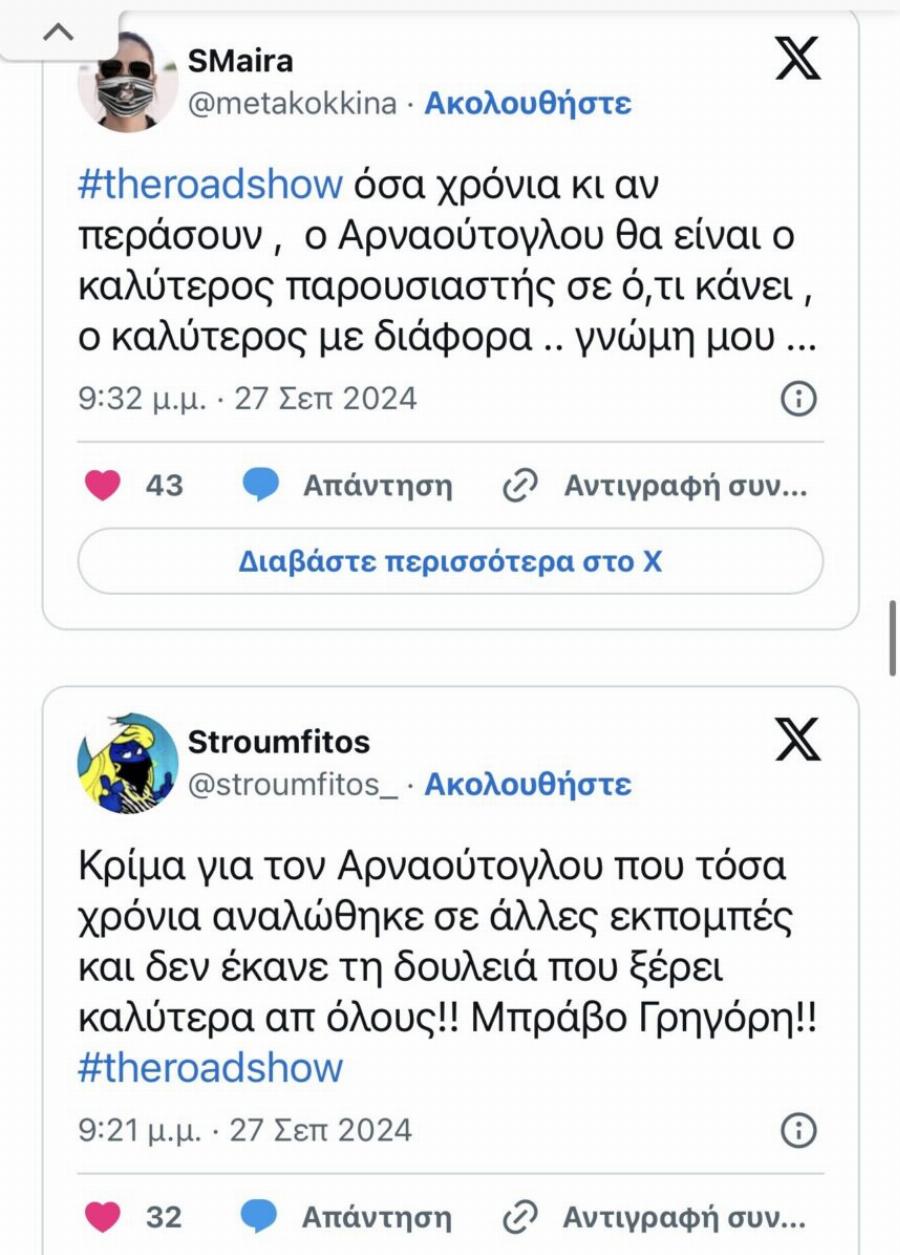Click Διαβάστε περισσότερα στο X
This screenshot has width=900, height=1255.
pyautogui.click(x=449, y=561)
